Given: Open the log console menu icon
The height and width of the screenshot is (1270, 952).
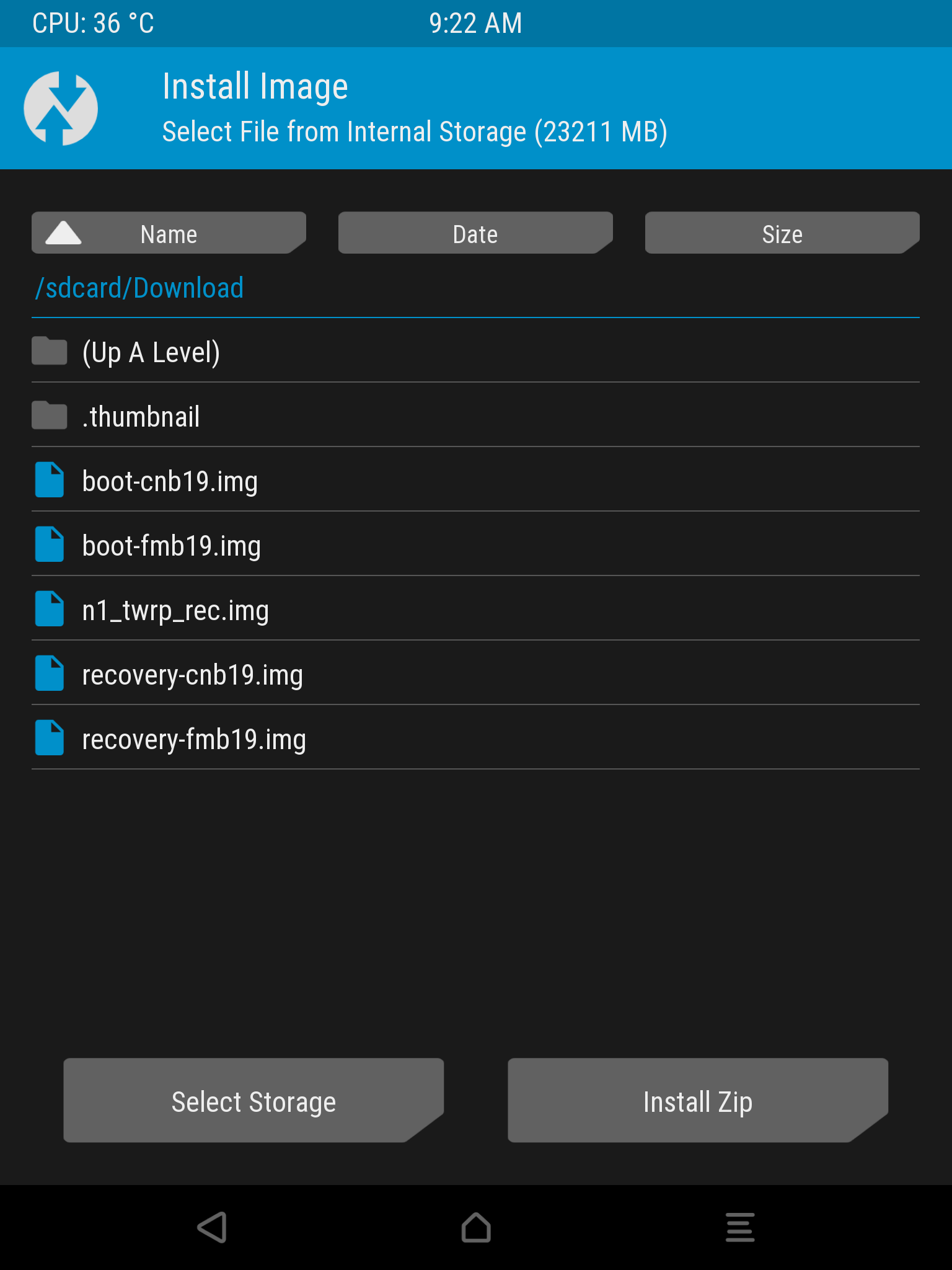Looking at the screenshot, I should [x=740, y=1227].
